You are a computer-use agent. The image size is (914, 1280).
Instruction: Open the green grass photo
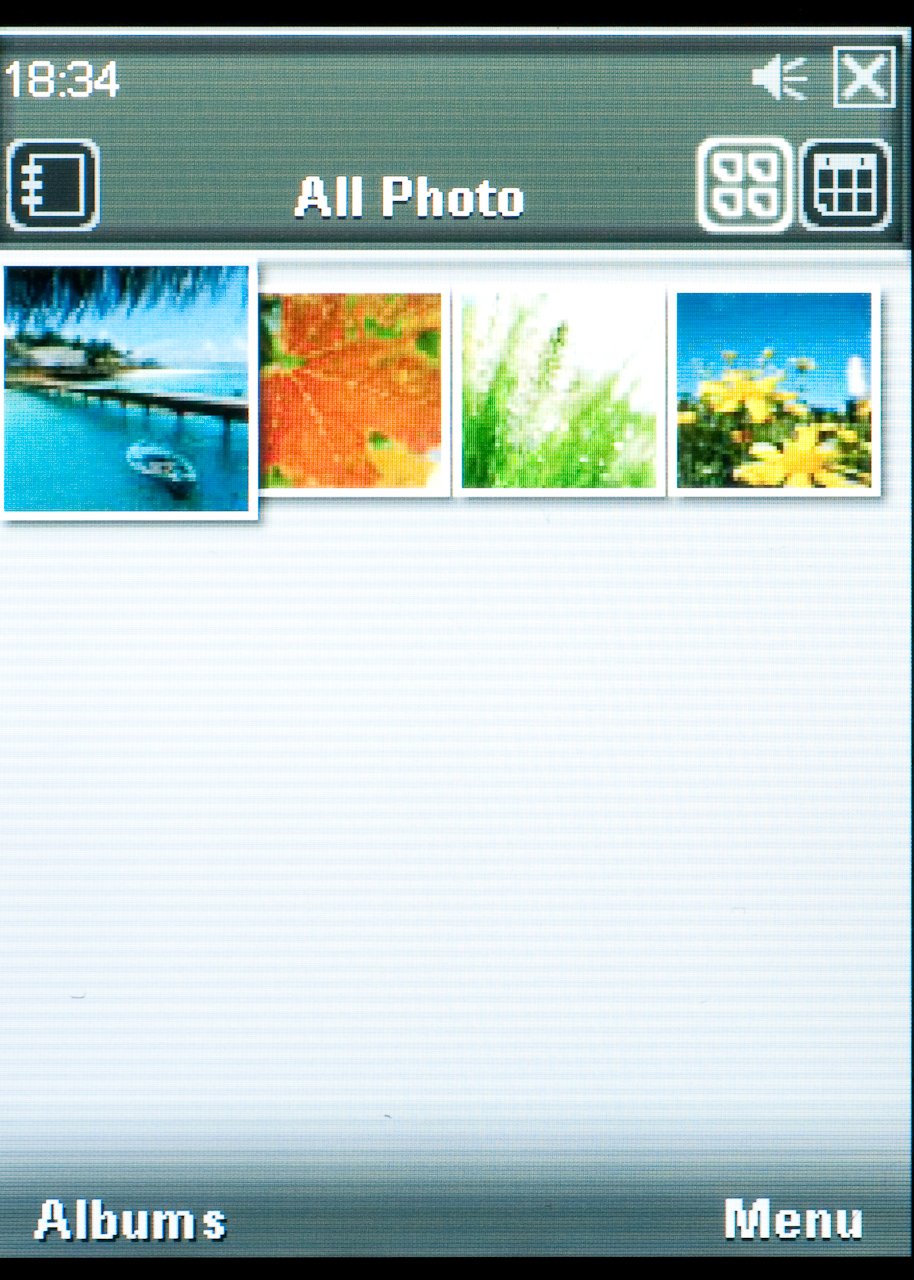[x=559, y=390]
